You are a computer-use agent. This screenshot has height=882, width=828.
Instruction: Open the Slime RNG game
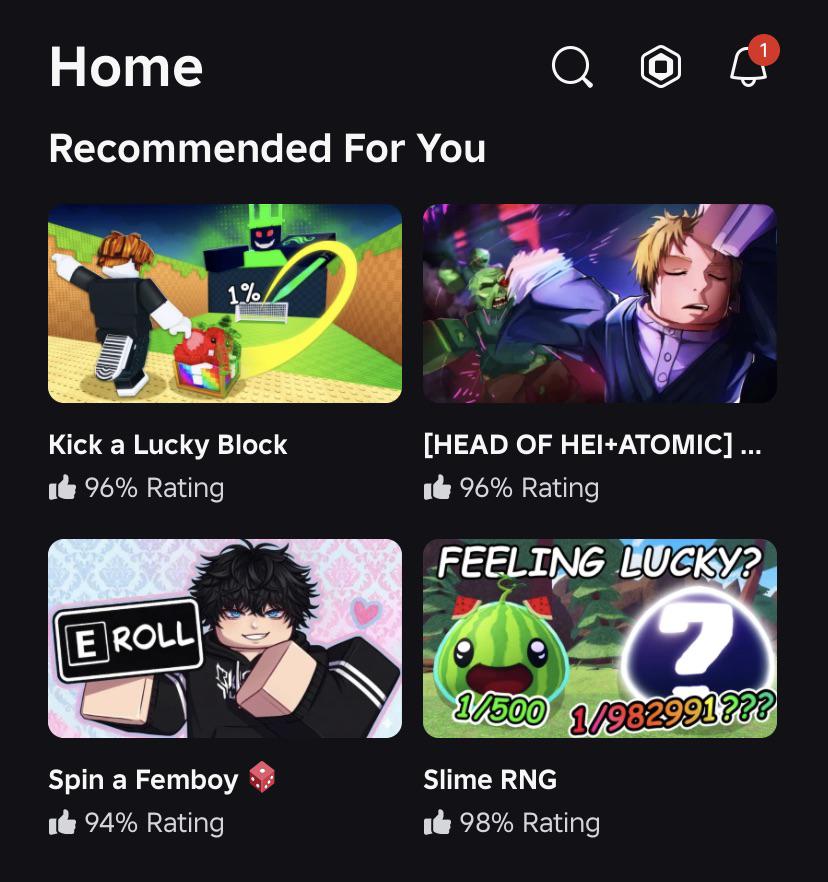[x=600, y=638]
